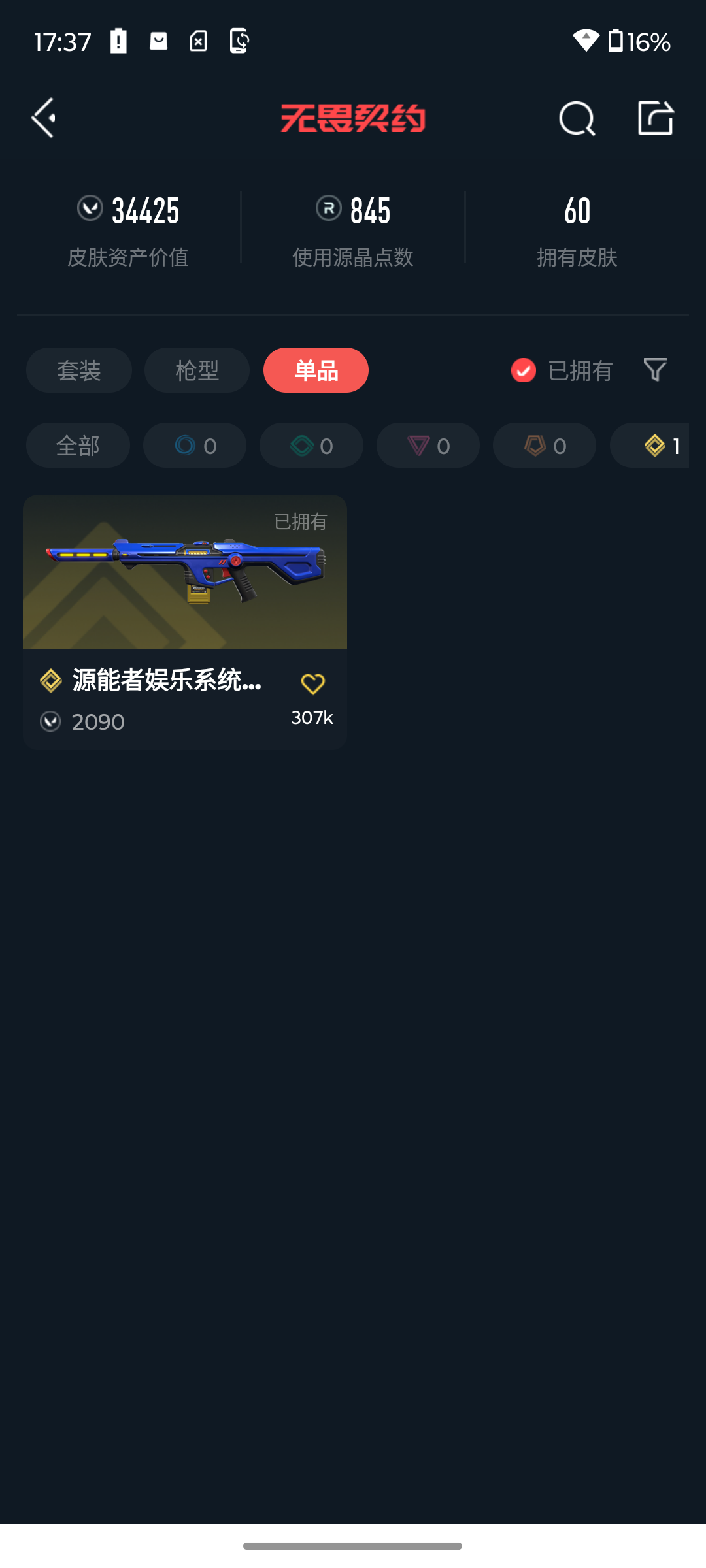This screenshot has width=706, height=1568.
Task: Filter by blue circle rarity tier
Action: [x=195, y=446]
